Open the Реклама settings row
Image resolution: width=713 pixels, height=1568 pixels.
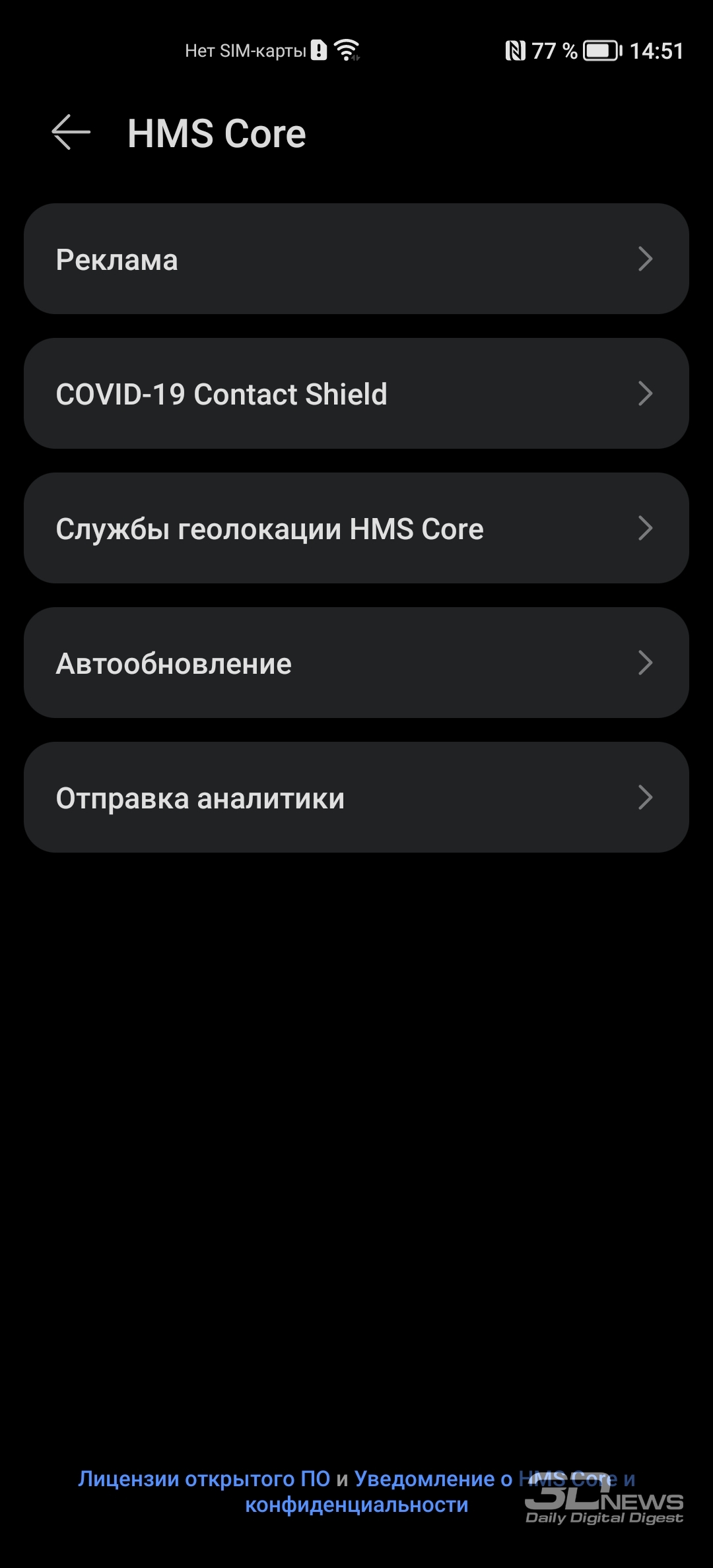(x=356, y=259)
